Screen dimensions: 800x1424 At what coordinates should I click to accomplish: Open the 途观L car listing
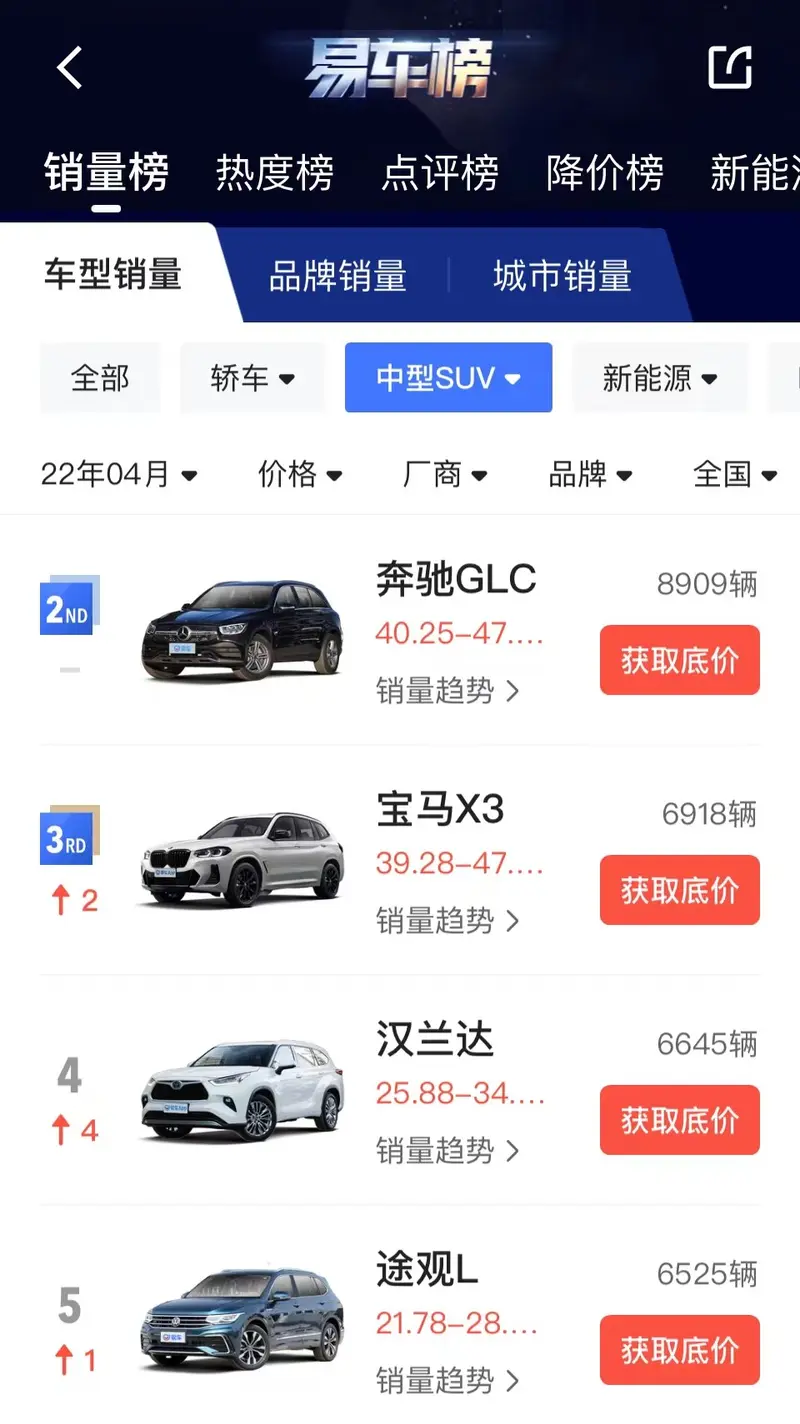pyautogui.click(x=427, y=1271)
